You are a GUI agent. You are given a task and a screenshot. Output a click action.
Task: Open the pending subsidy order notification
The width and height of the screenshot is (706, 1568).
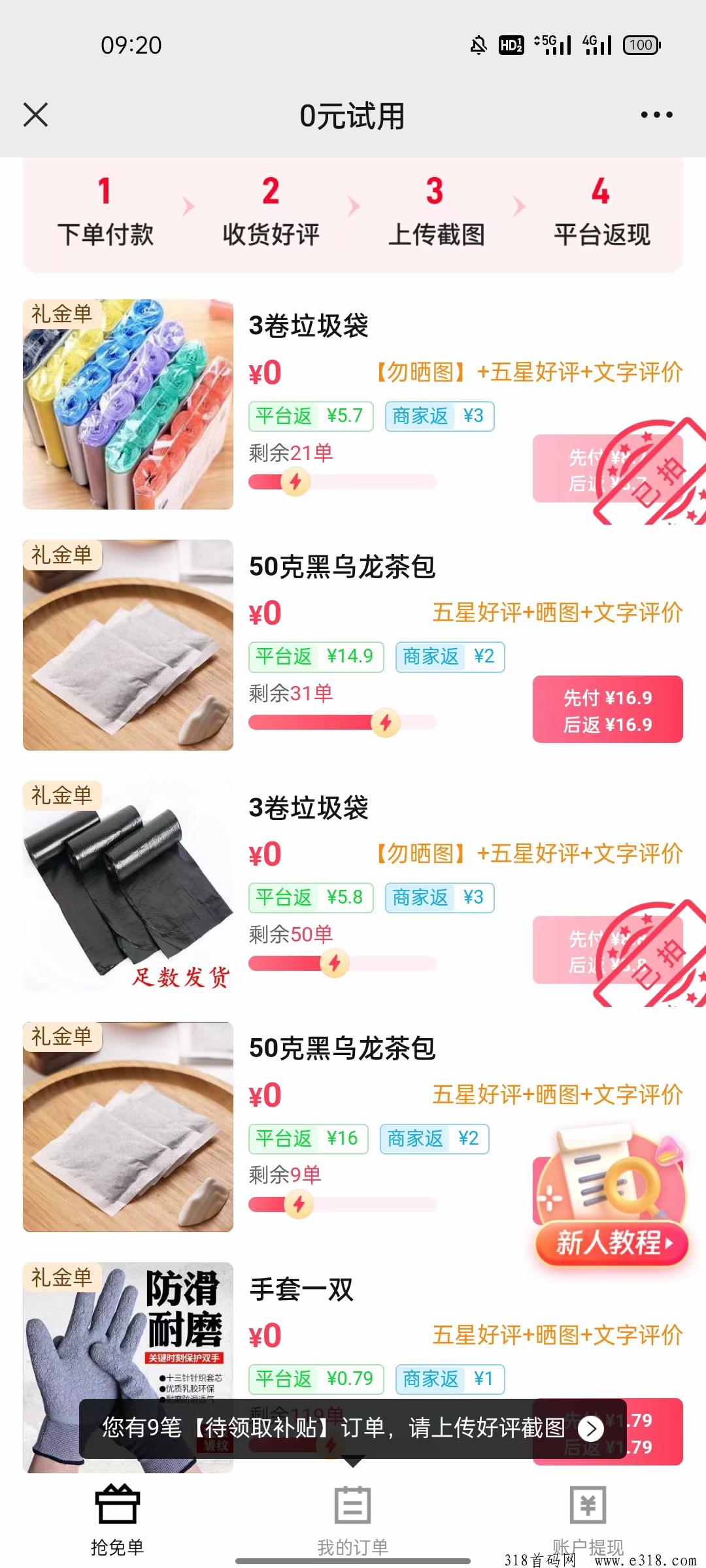353,1428
